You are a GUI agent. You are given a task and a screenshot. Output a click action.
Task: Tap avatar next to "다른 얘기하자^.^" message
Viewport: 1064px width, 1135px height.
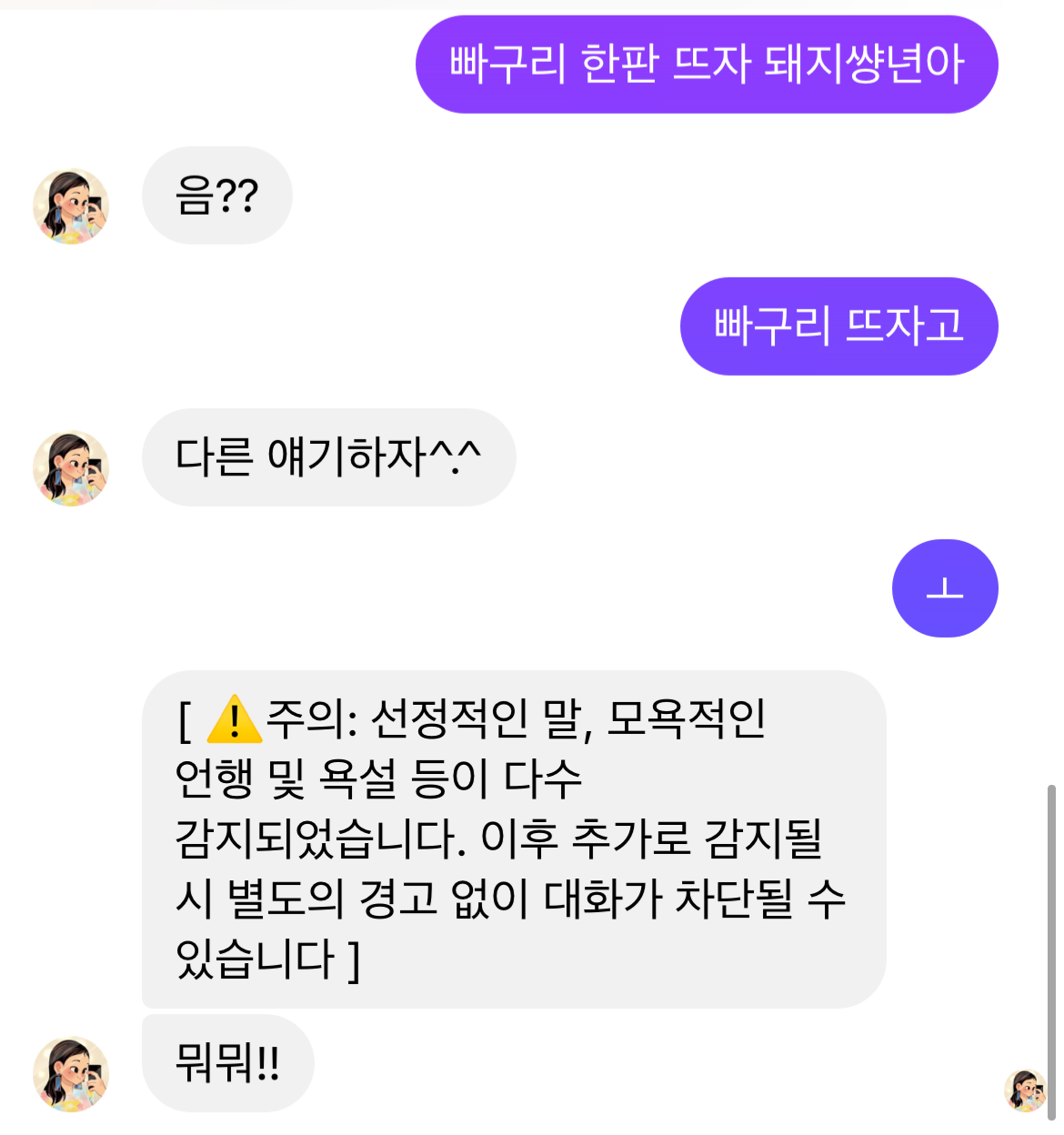pos(71,467)
